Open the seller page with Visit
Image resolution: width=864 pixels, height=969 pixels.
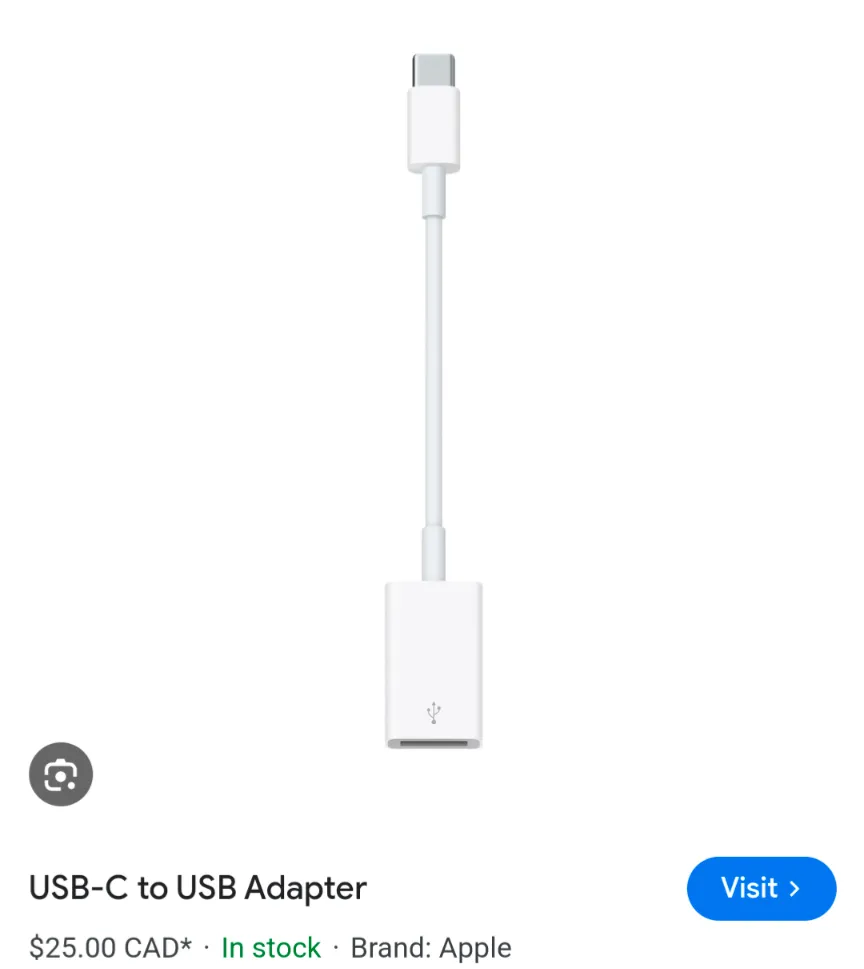pyautogui.click(x=761, y=888)
